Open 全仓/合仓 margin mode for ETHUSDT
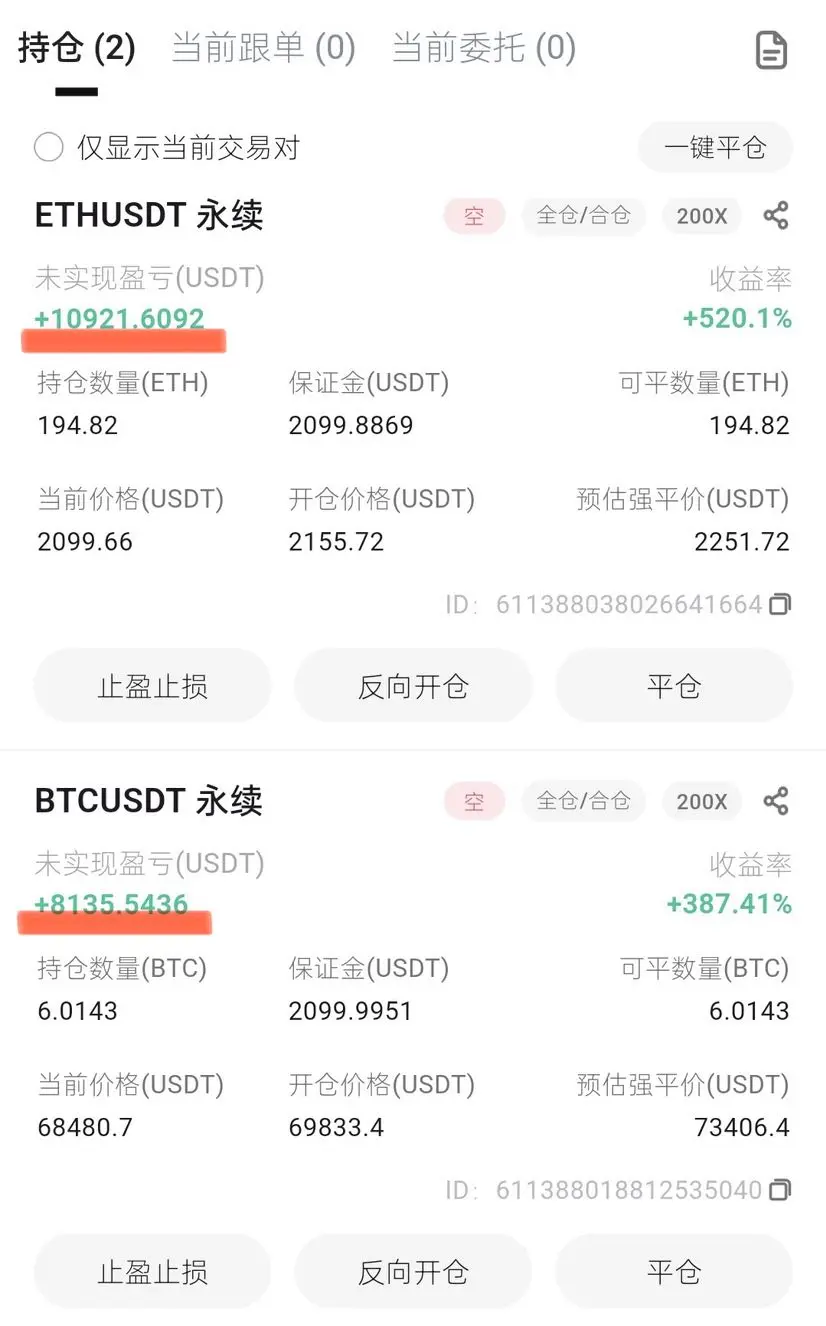Viewport: 826px width, 1326px height. 583,215
